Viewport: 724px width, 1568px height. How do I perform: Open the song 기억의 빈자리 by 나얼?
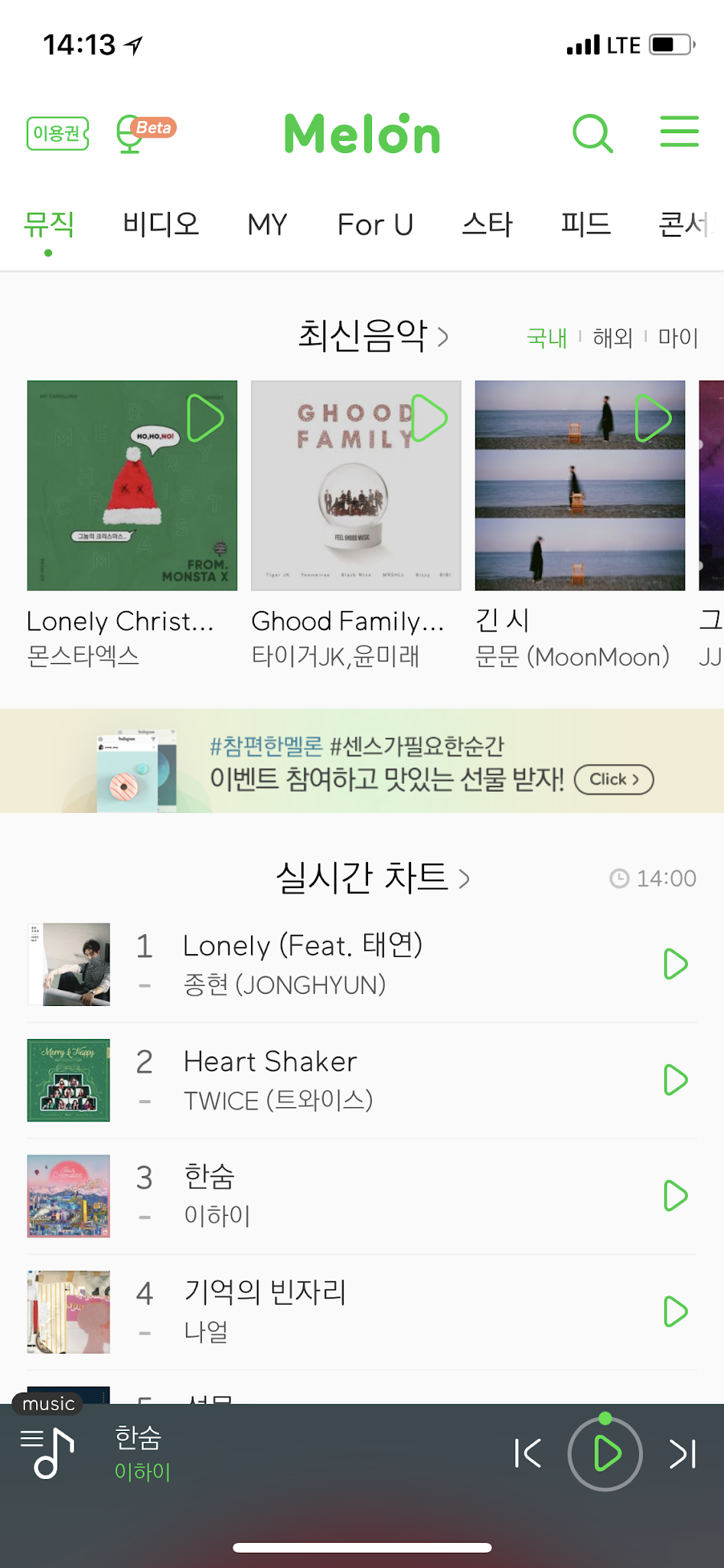coord(265,1292)
